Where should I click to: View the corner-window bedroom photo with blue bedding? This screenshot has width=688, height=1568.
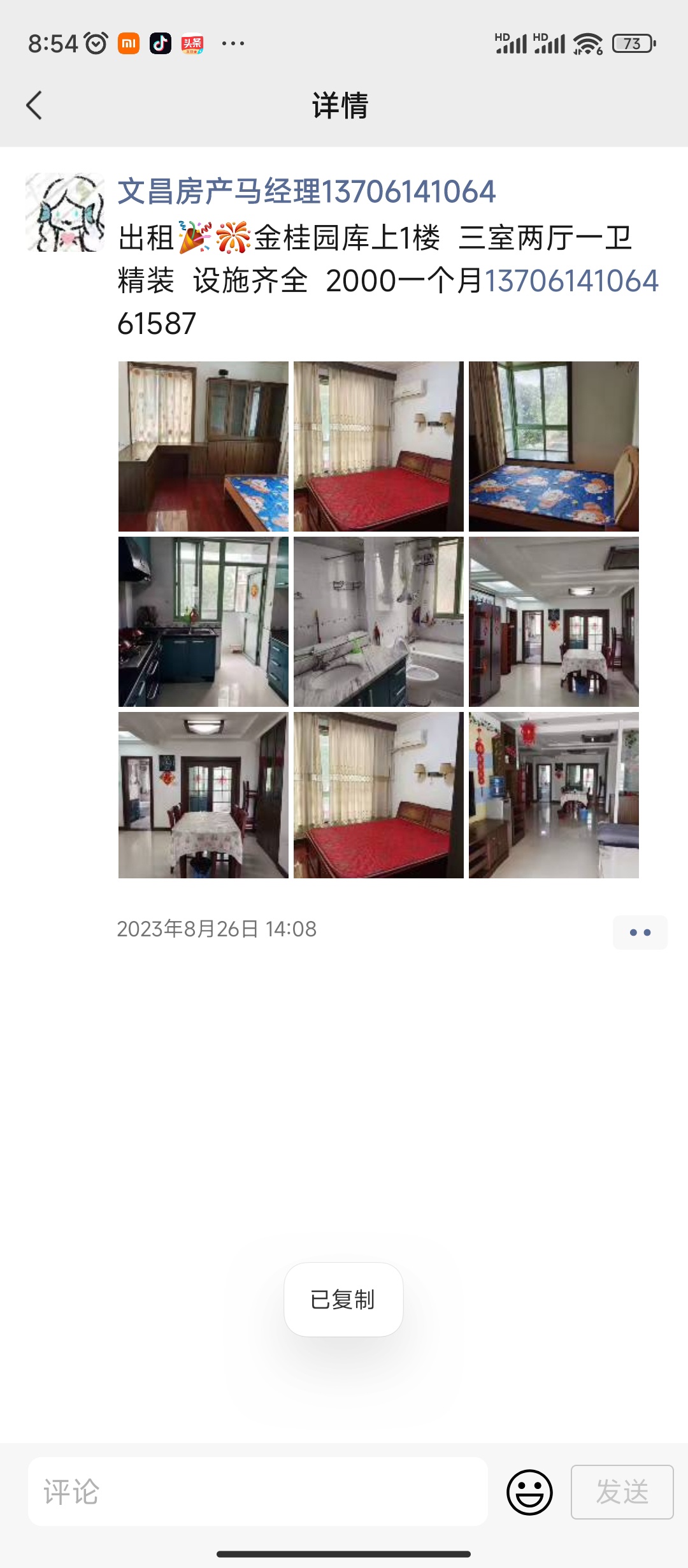[x=554, y=446]
